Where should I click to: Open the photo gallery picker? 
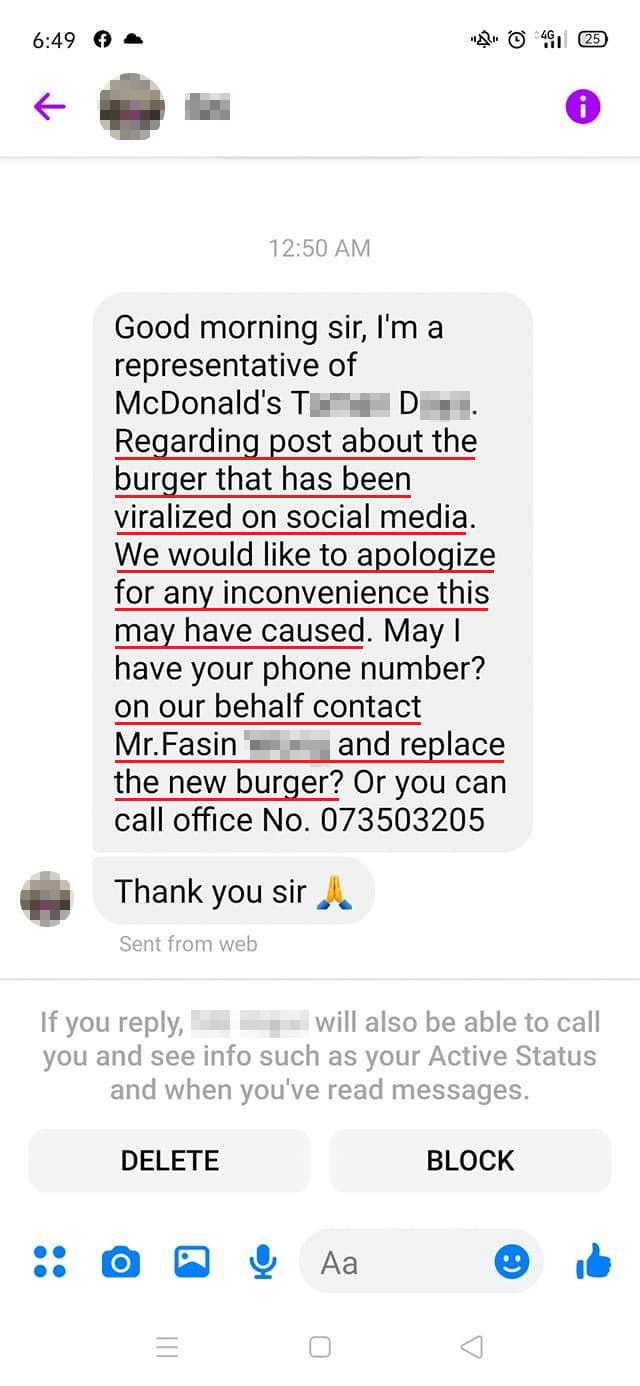point(192,1262)
